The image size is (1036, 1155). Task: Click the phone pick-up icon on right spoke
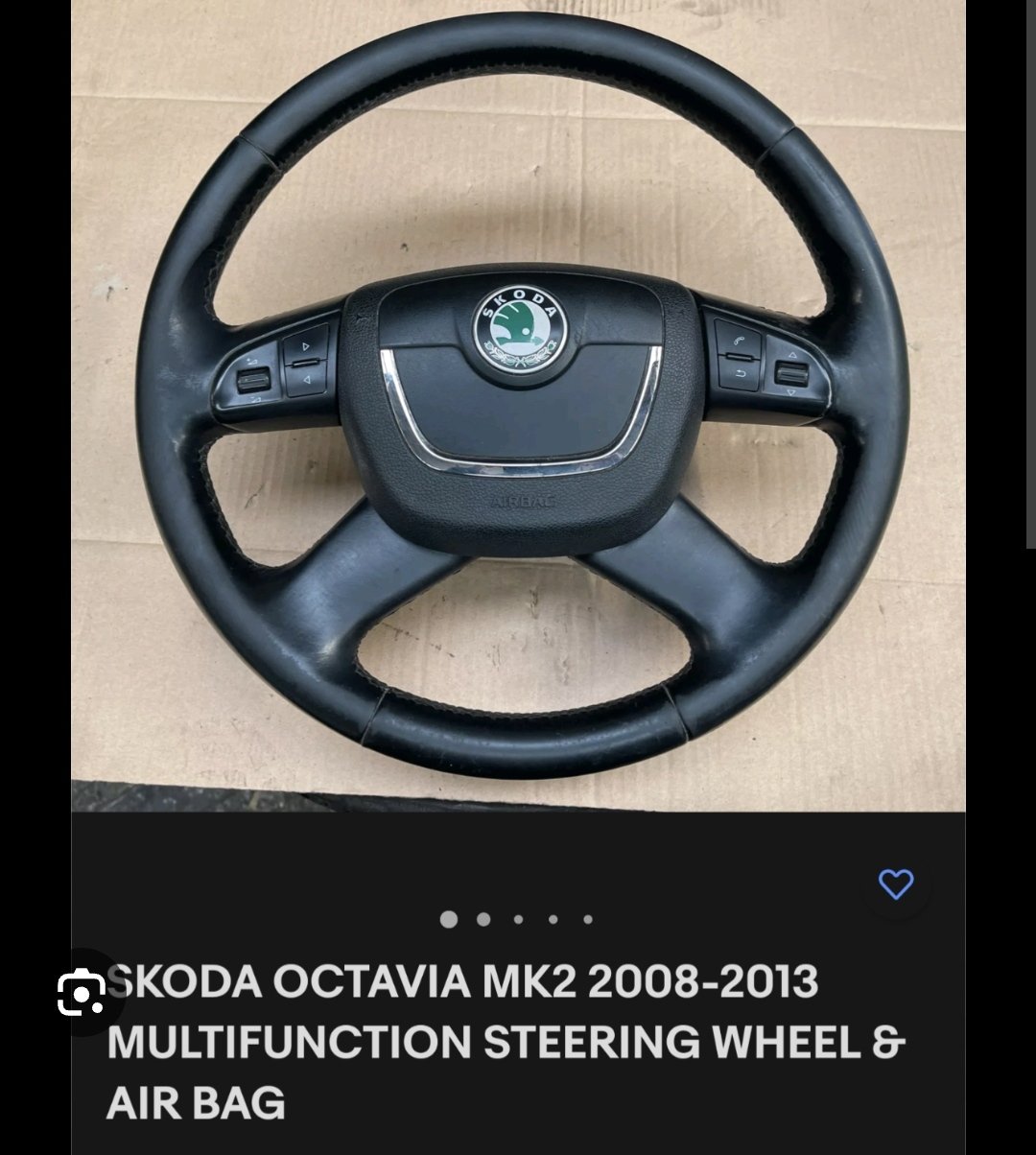(x=739, y=341)
